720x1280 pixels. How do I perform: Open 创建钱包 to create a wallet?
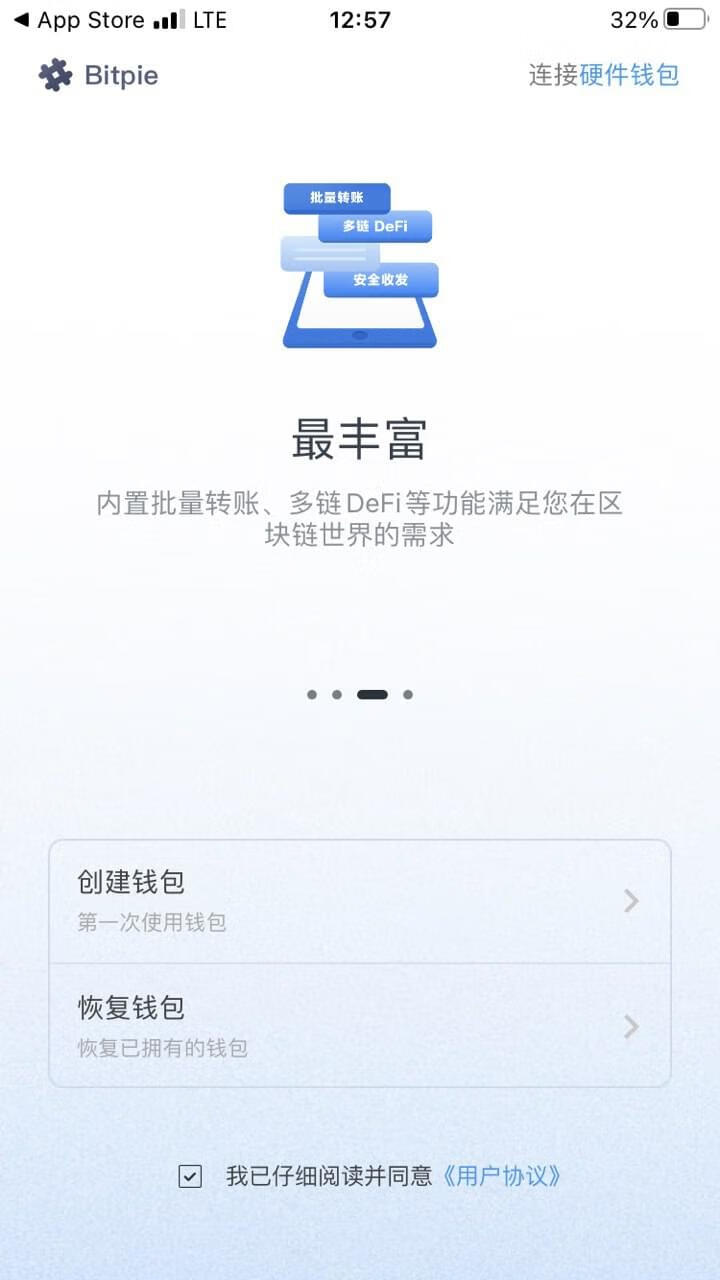[x=359, y=901]
